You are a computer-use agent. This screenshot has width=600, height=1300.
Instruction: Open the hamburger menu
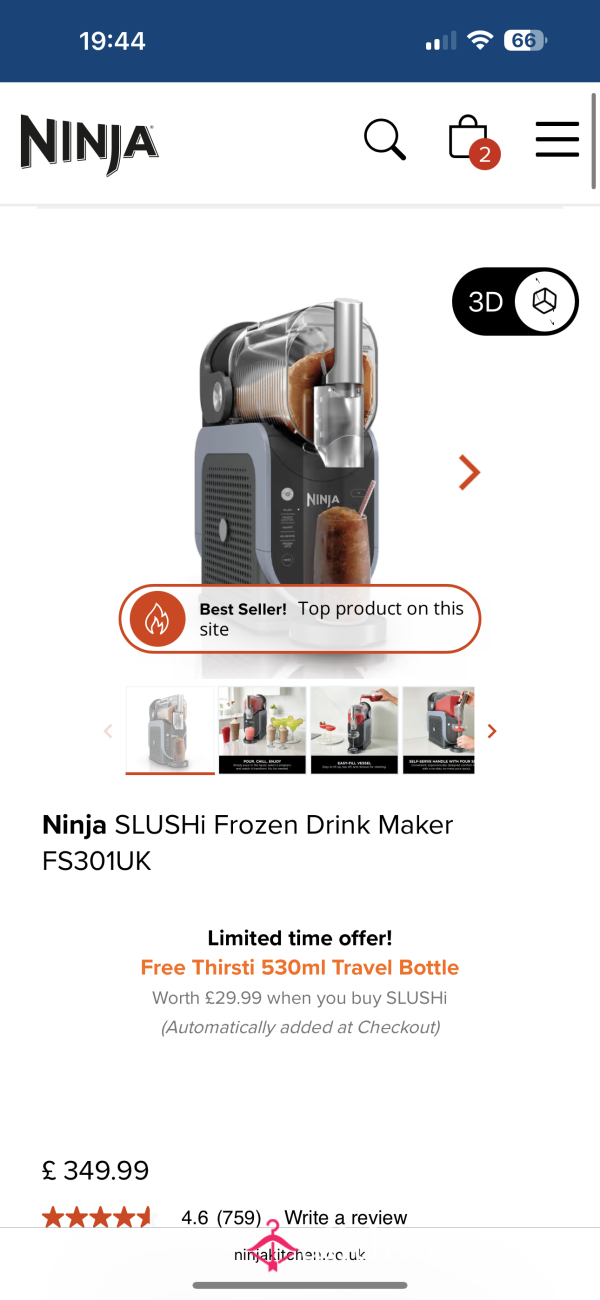click(x=557, y=139)
